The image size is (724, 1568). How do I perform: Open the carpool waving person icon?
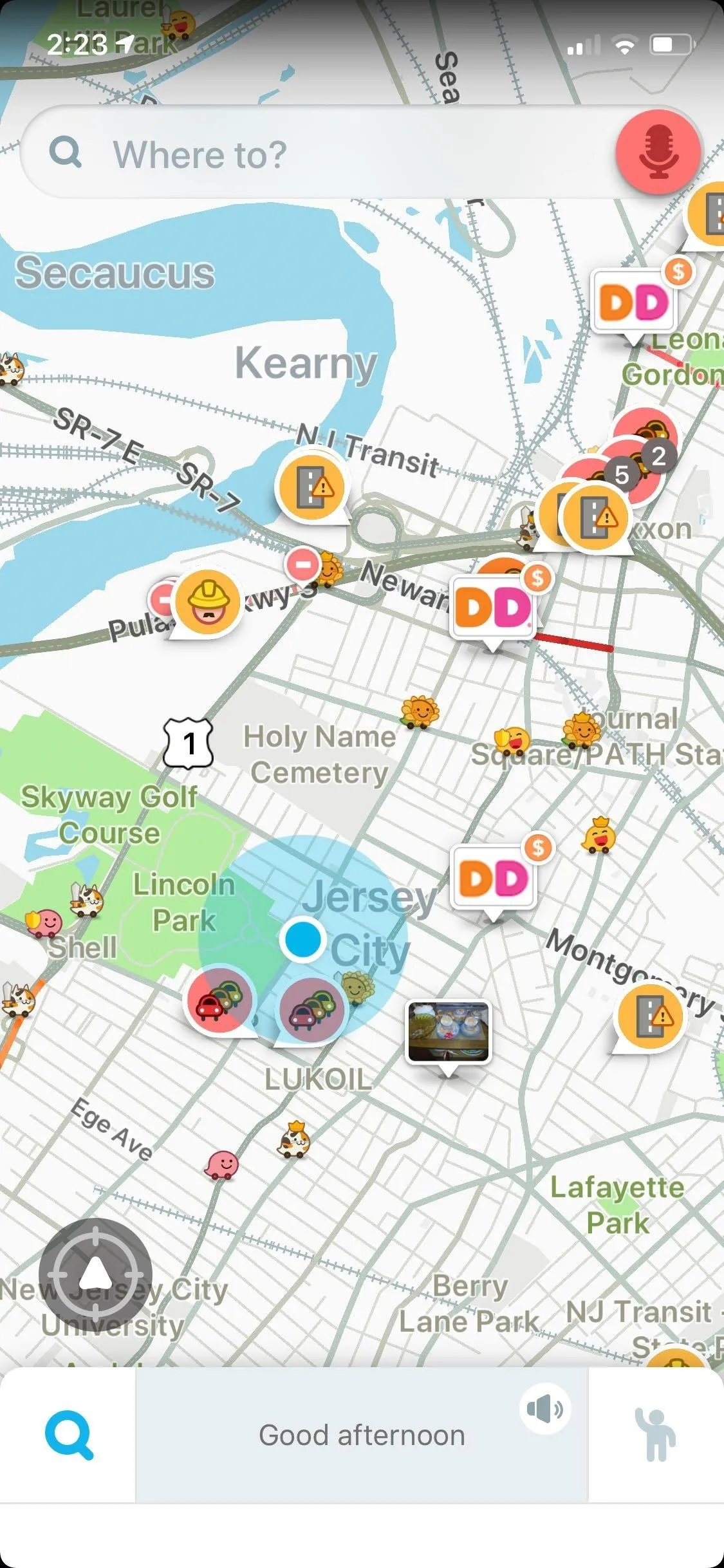(655, 1435)
